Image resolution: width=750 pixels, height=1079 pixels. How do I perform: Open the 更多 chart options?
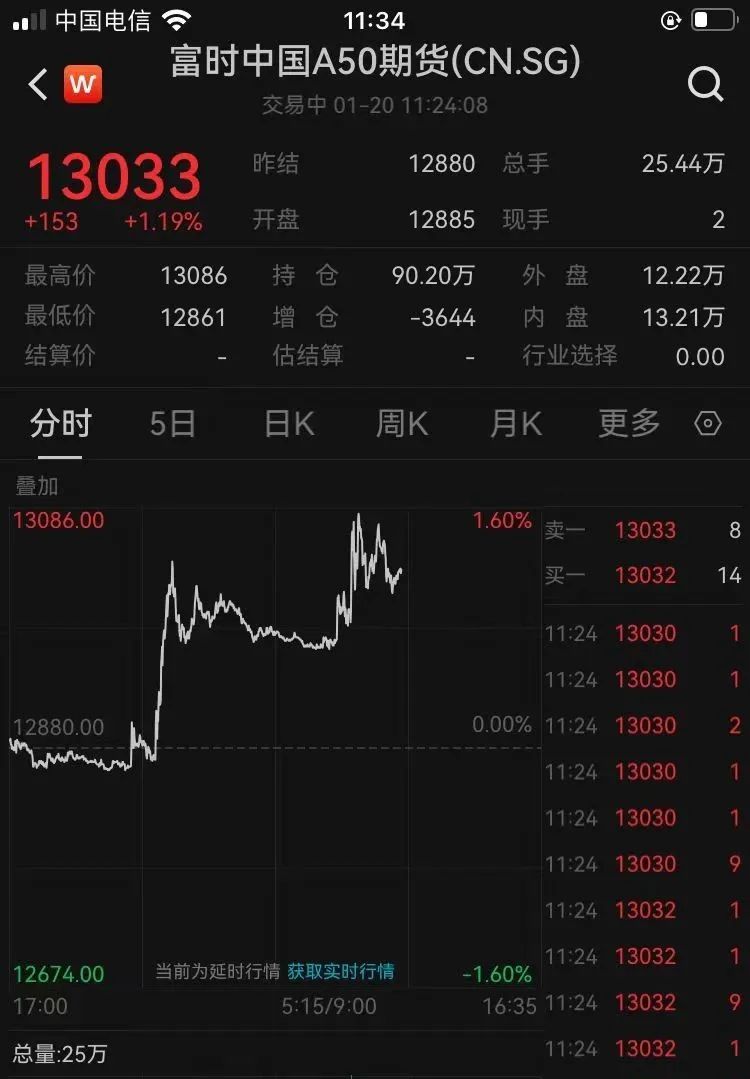pos(629,424)
